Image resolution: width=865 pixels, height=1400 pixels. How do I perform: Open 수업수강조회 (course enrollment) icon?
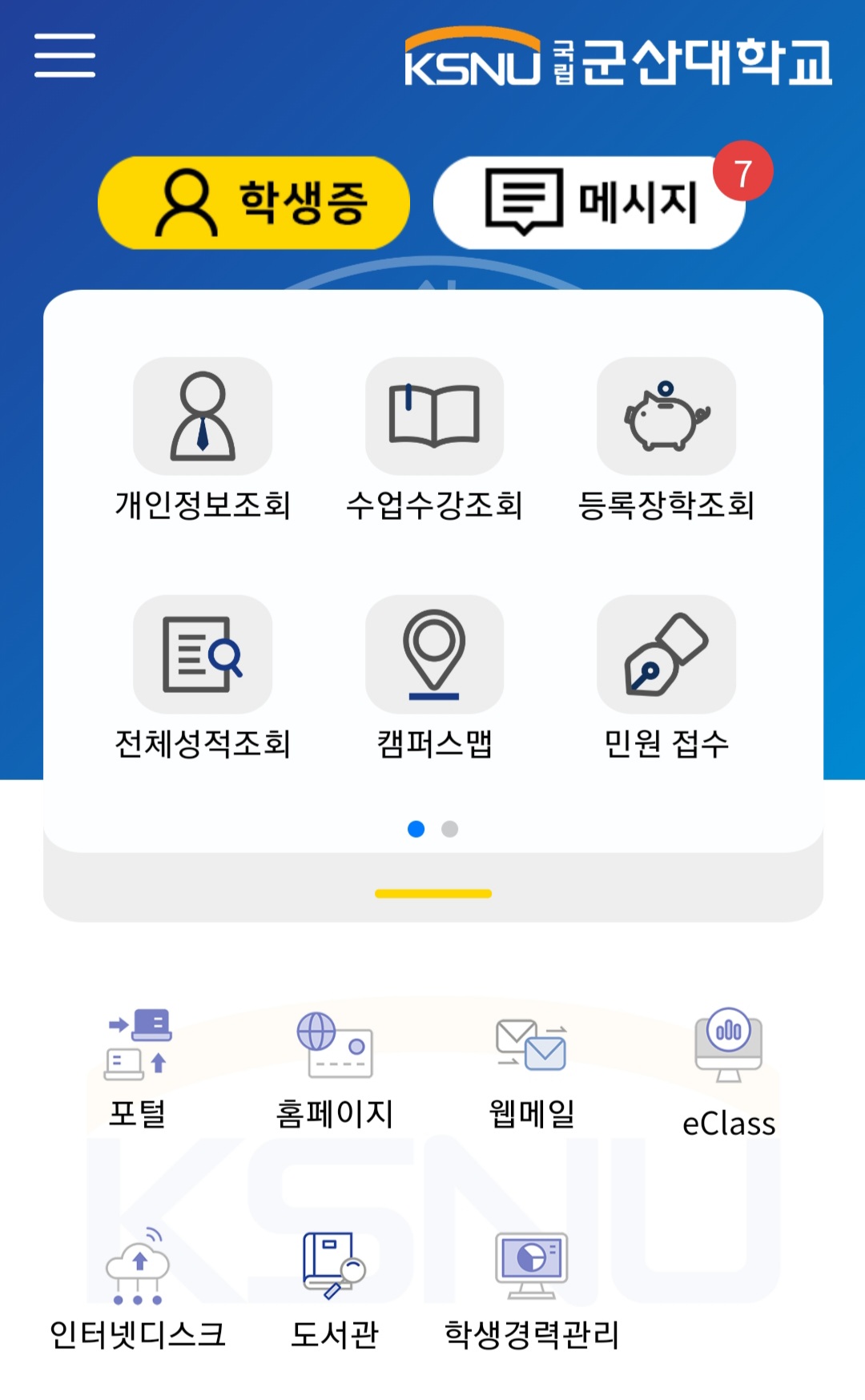point(432,416)
